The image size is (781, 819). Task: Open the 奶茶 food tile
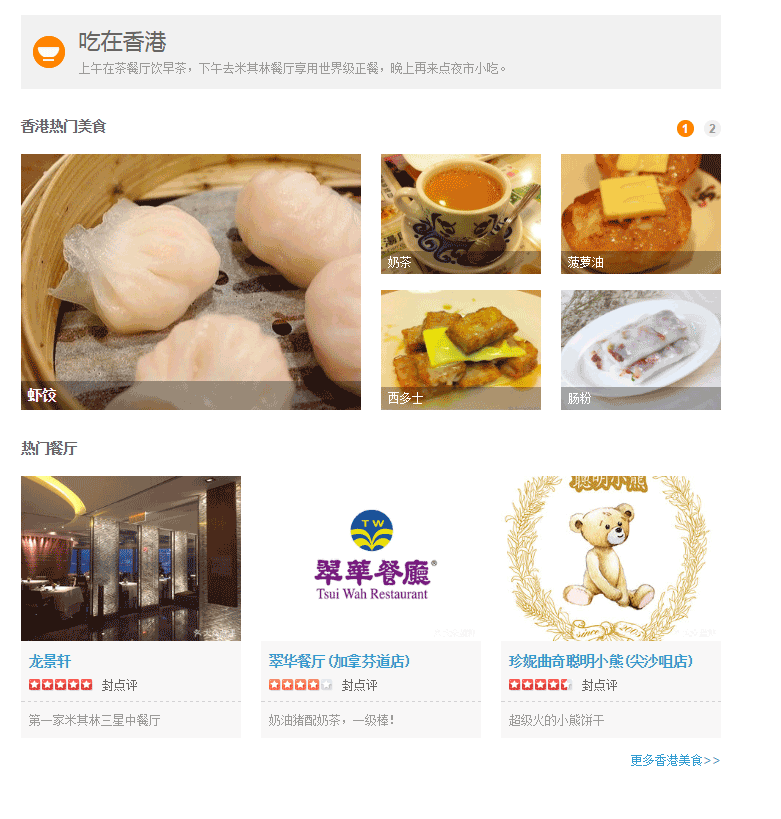460,213
